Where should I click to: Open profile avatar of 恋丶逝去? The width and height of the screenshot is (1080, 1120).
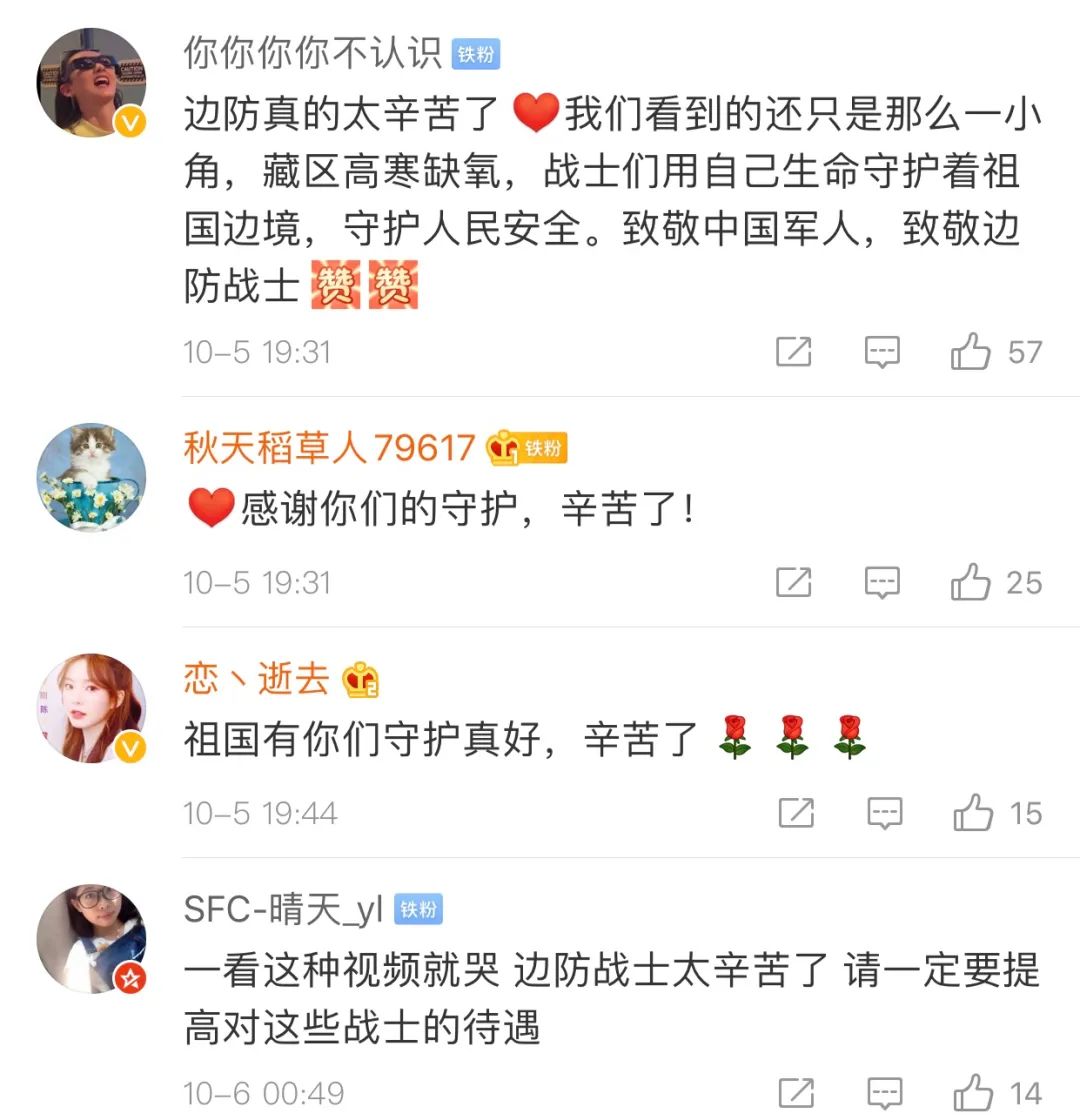pos(91,708)
